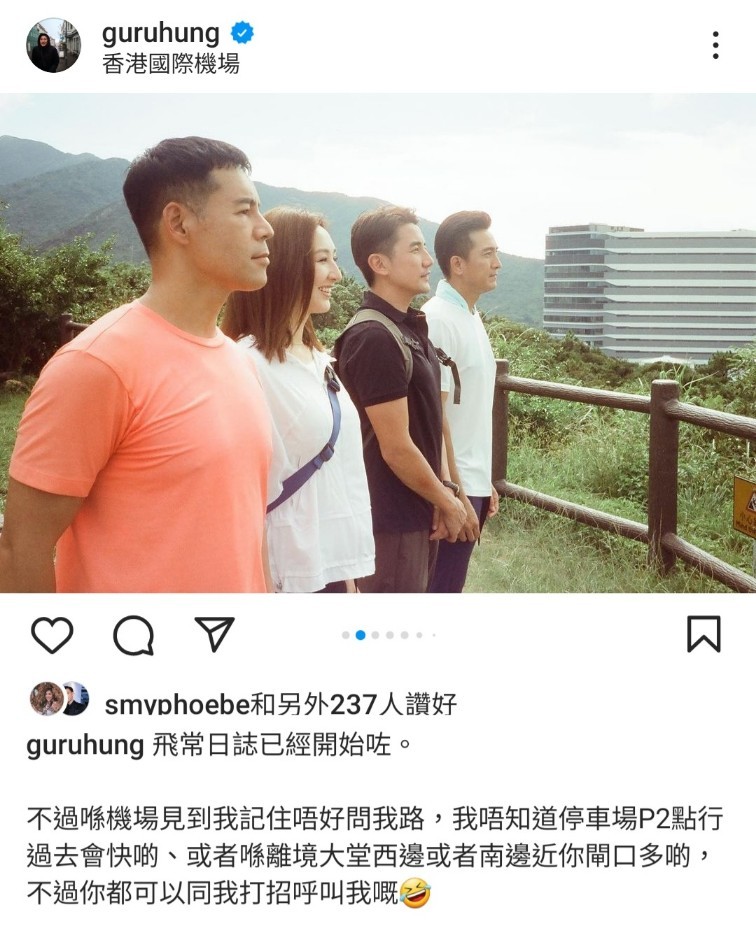Screen dimensions: 756x935
Task: Open the guruhung username link
Action: click(160, 33)
